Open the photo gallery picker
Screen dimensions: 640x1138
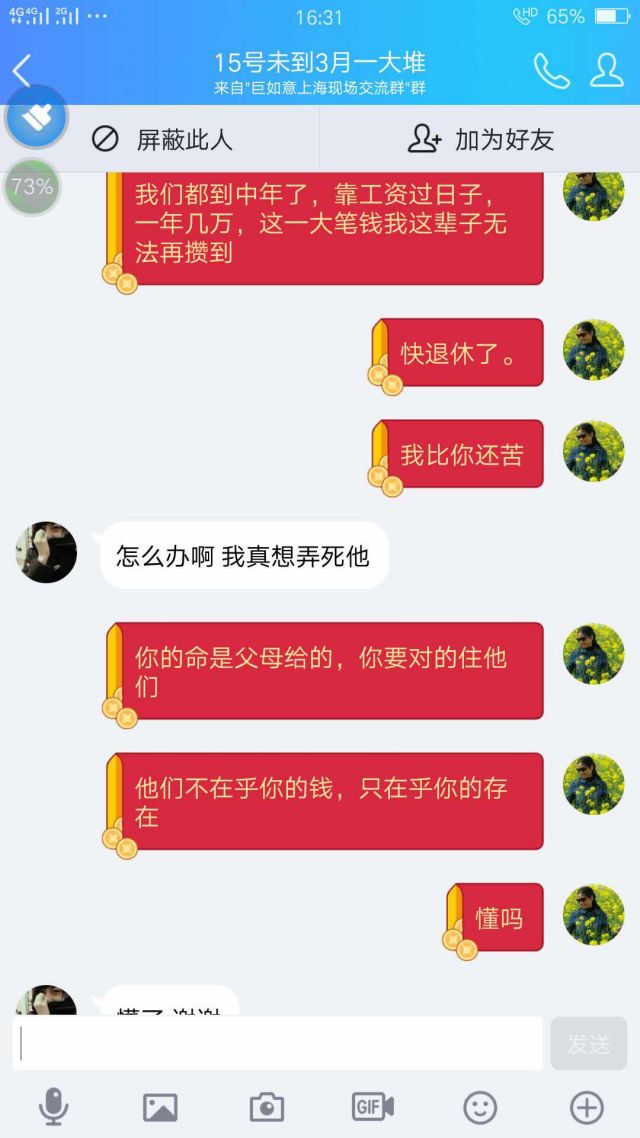point(160,1107)
